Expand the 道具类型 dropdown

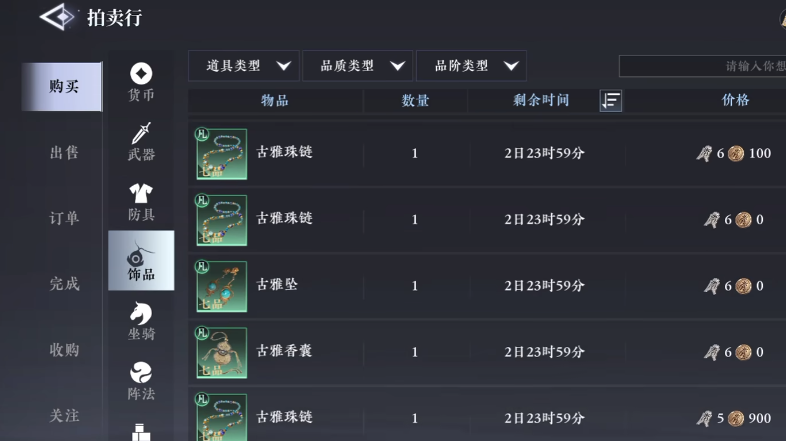(x=244, y=66)
